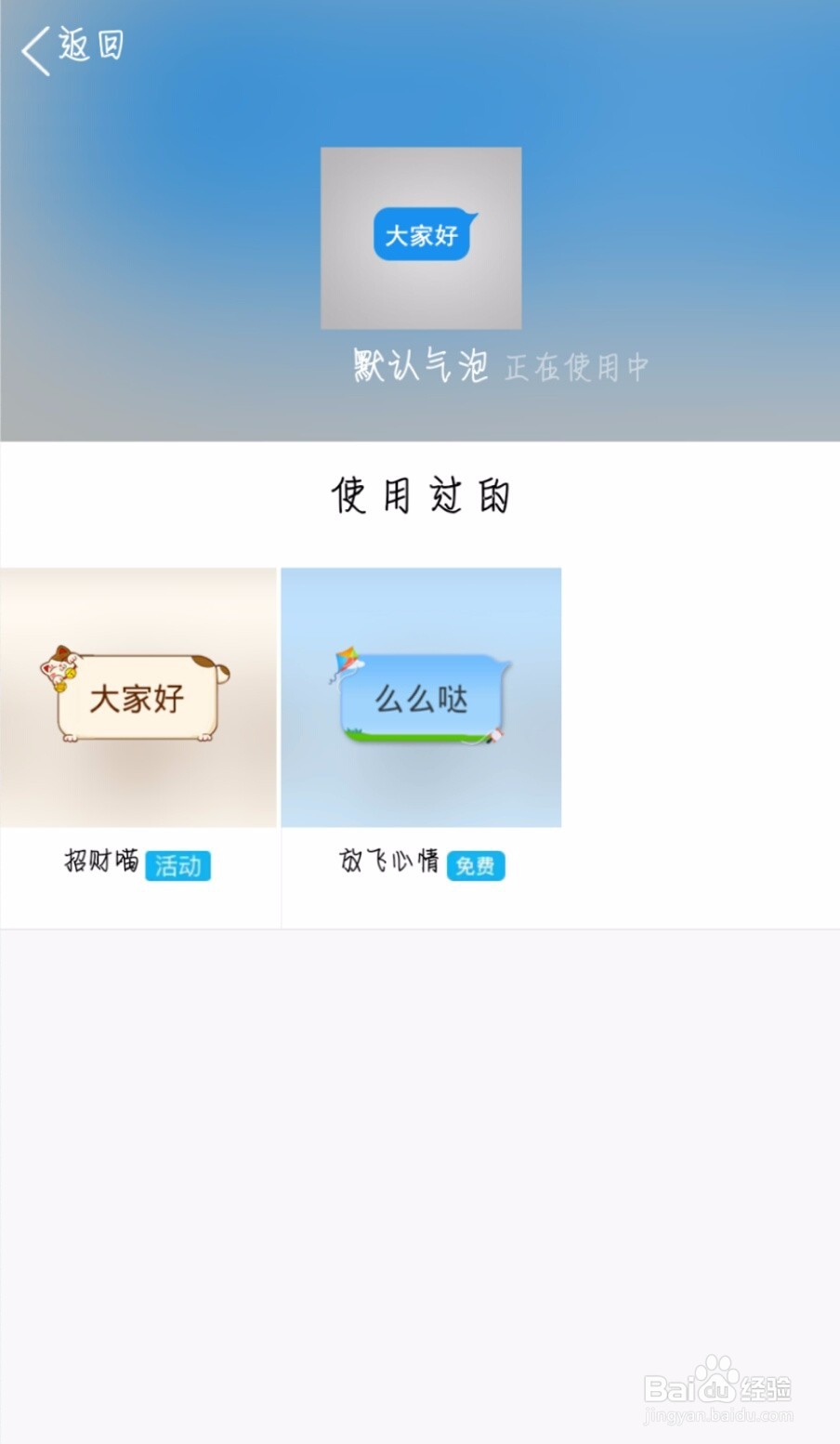Click the 返回 menu item

[x=90, y=45]
